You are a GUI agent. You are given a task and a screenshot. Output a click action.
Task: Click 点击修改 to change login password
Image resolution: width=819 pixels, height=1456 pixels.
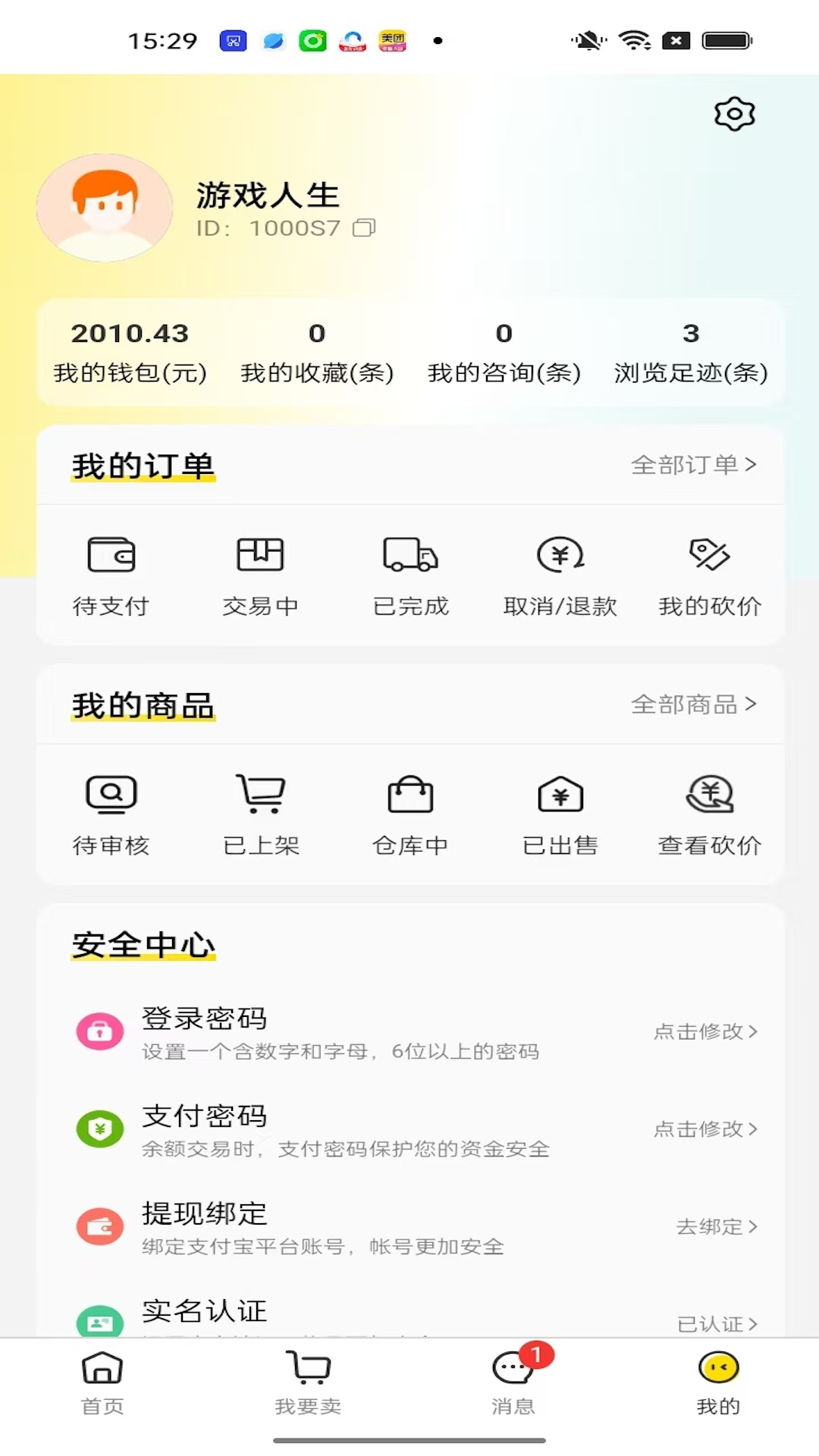coord(704,1031)
